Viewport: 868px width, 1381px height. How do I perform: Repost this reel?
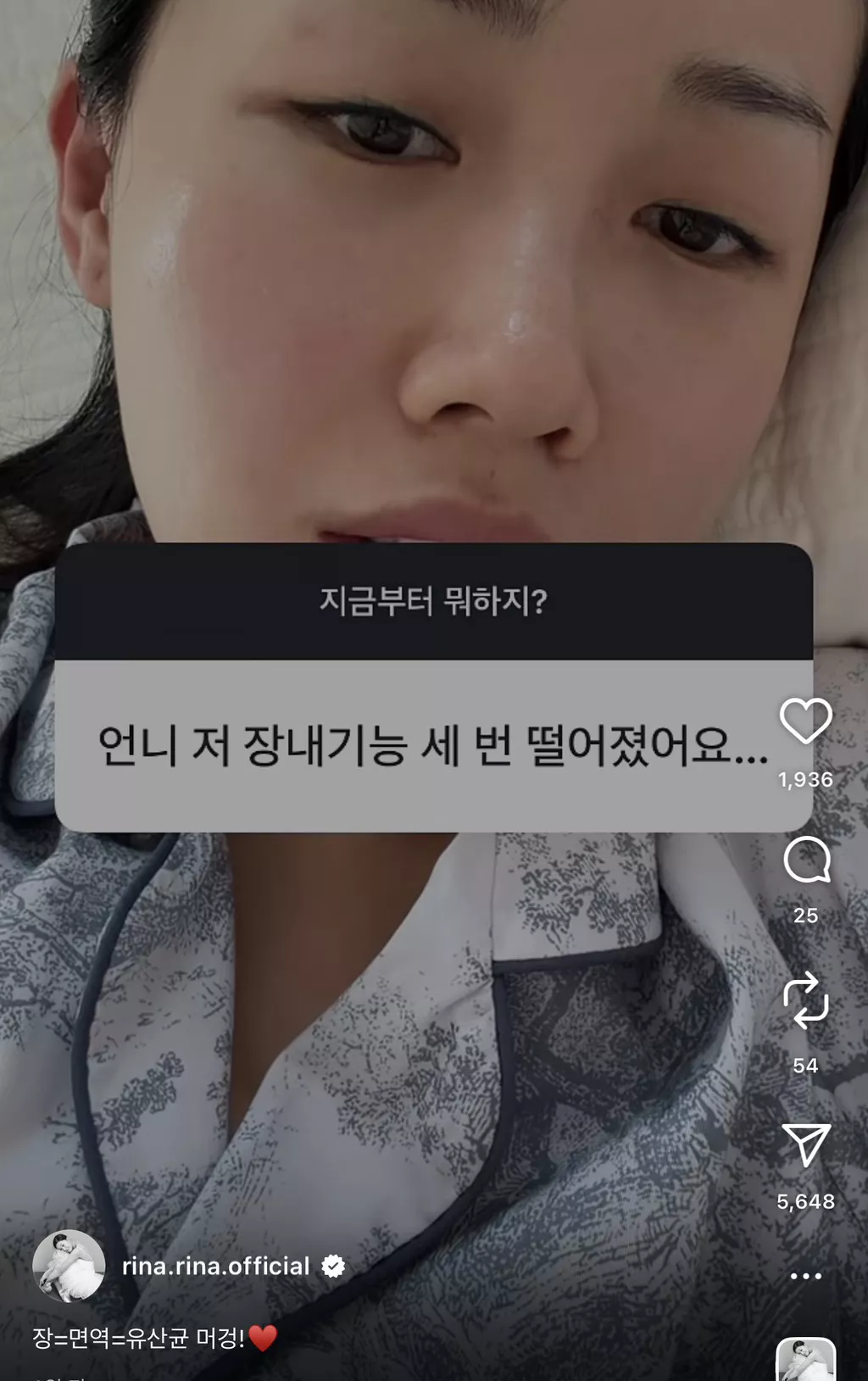click(805, 1000)
